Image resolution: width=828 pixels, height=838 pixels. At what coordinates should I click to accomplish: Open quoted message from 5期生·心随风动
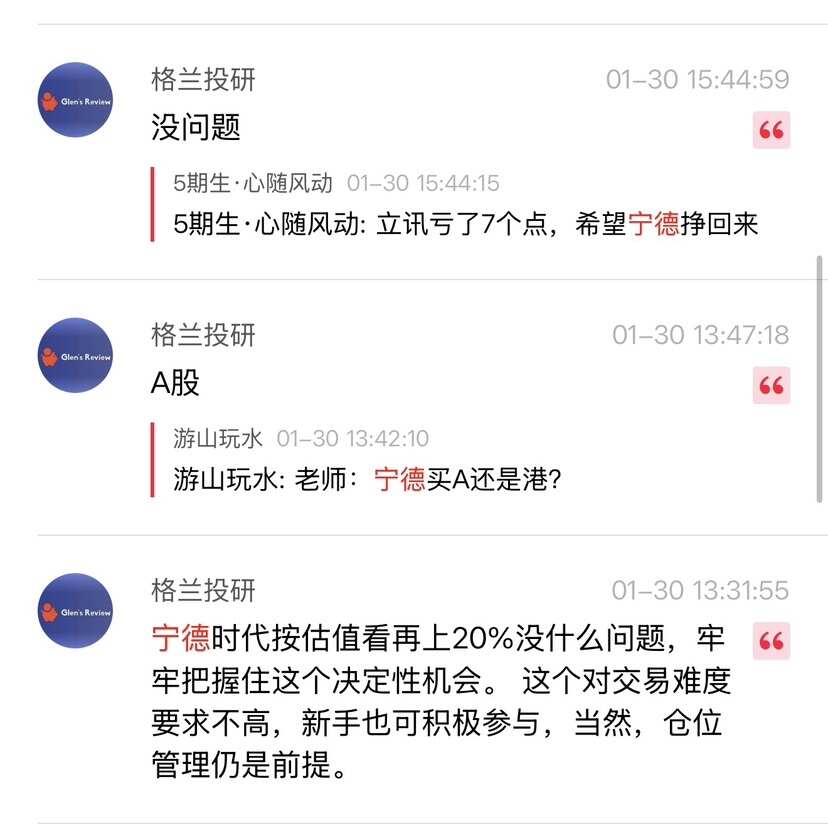tap(465, 205)
